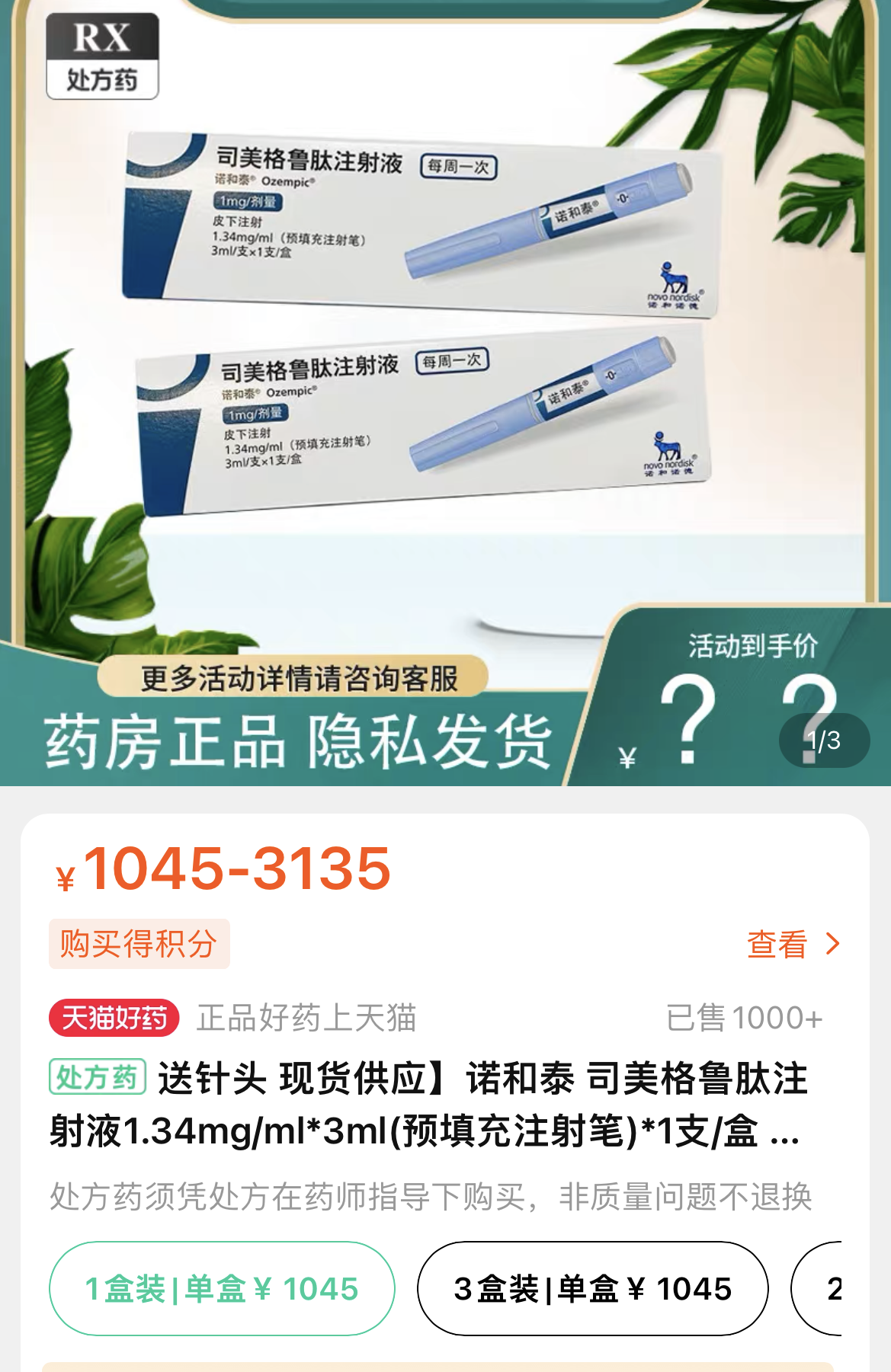Tap 查看 to view points details
The height and width of the screenshot is (1372, 891).
(x=793, y=944)
